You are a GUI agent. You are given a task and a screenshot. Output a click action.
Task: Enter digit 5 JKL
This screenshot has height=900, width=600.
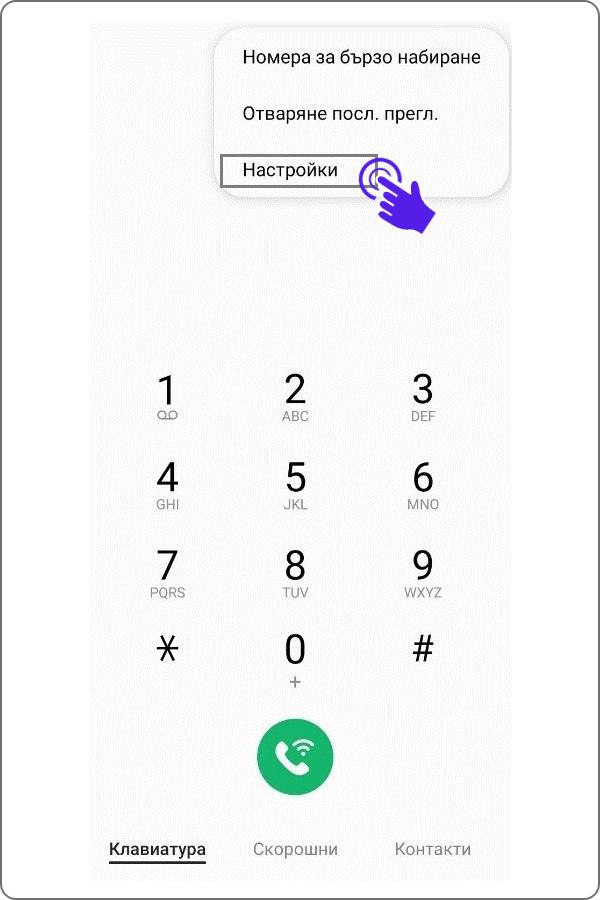pos(295,485)
